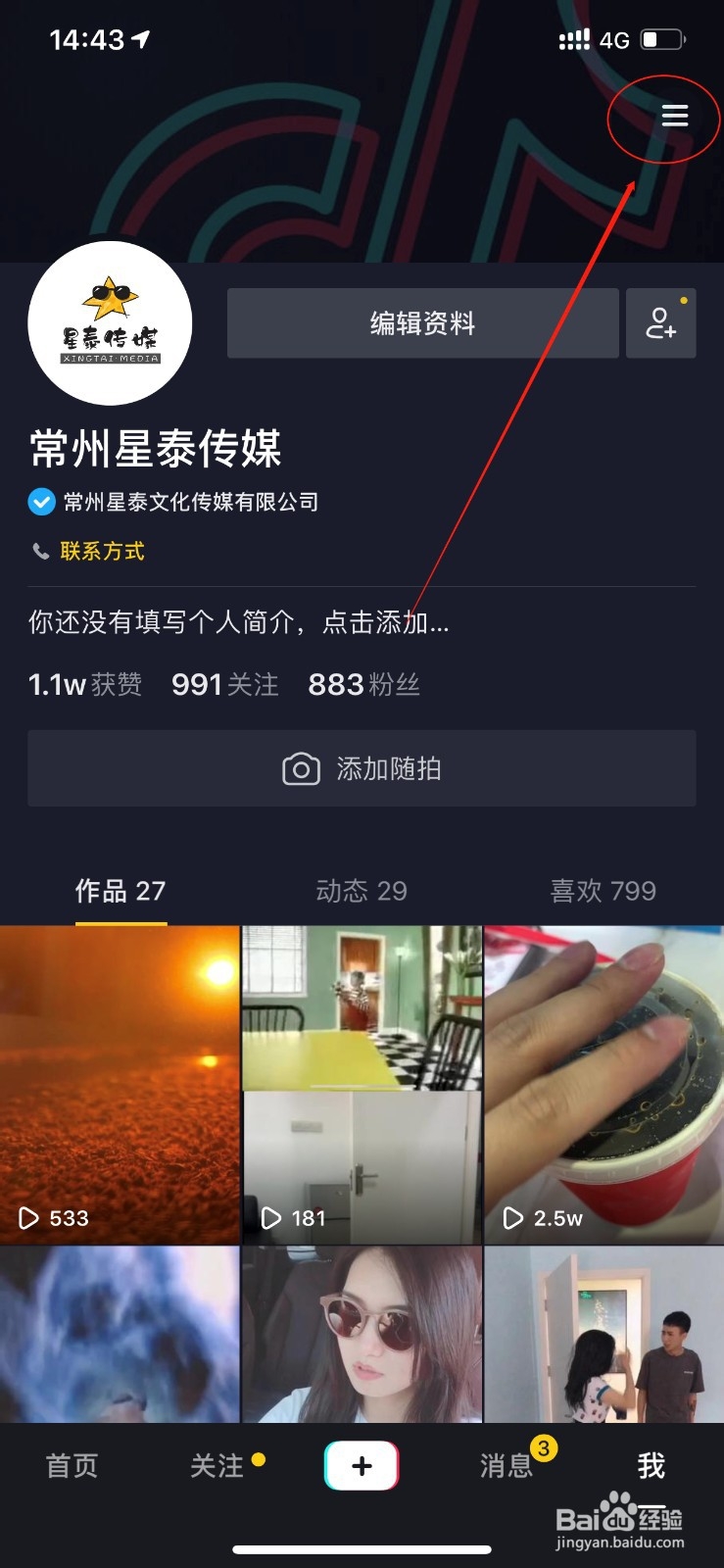Select 添加随拍 button
Image resolution: width=724 pixels, height=1568 pixels.
click(x=362, y=769)
